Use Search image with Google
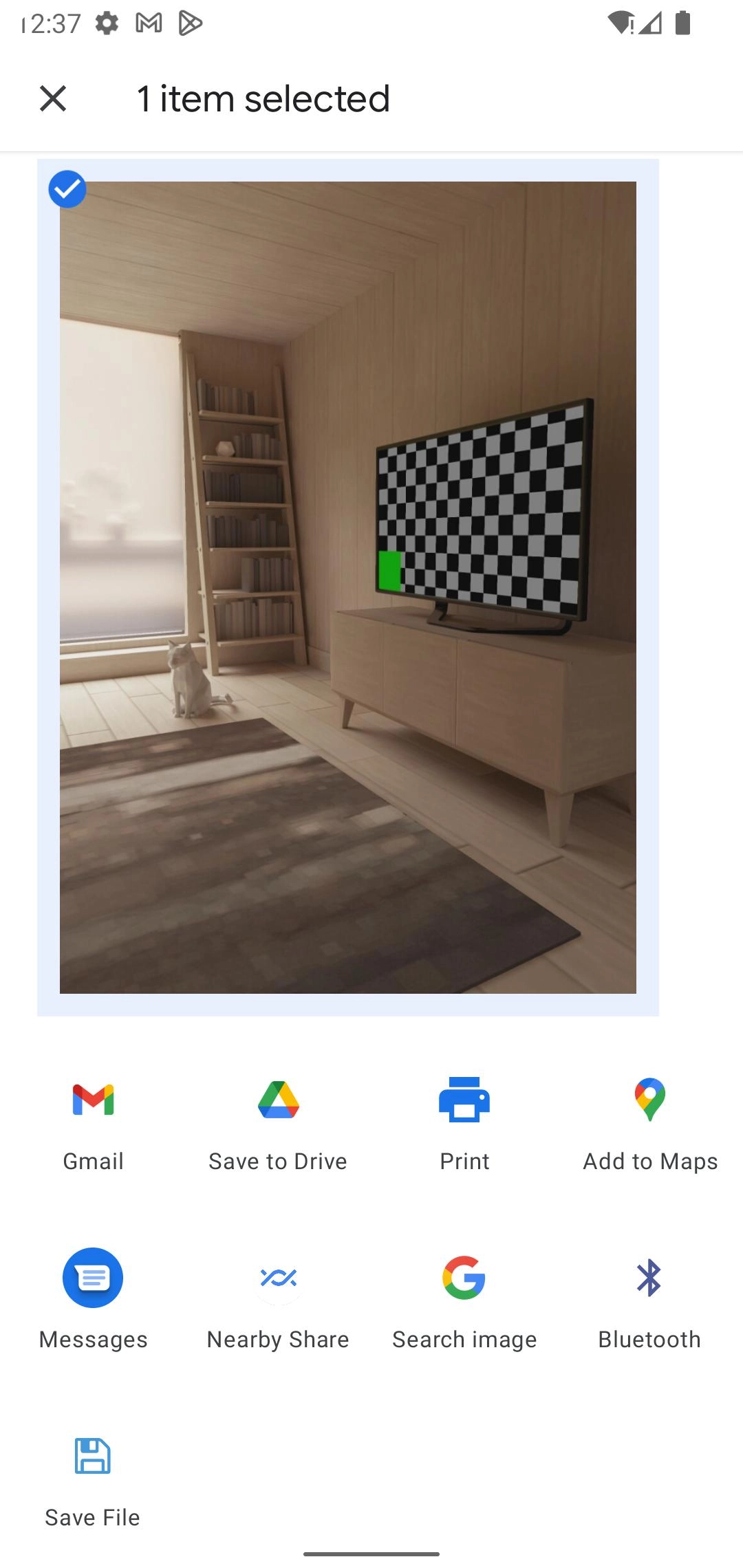Image resolution: width=743 pixels, height=1568 pixels. [464, 1298]
